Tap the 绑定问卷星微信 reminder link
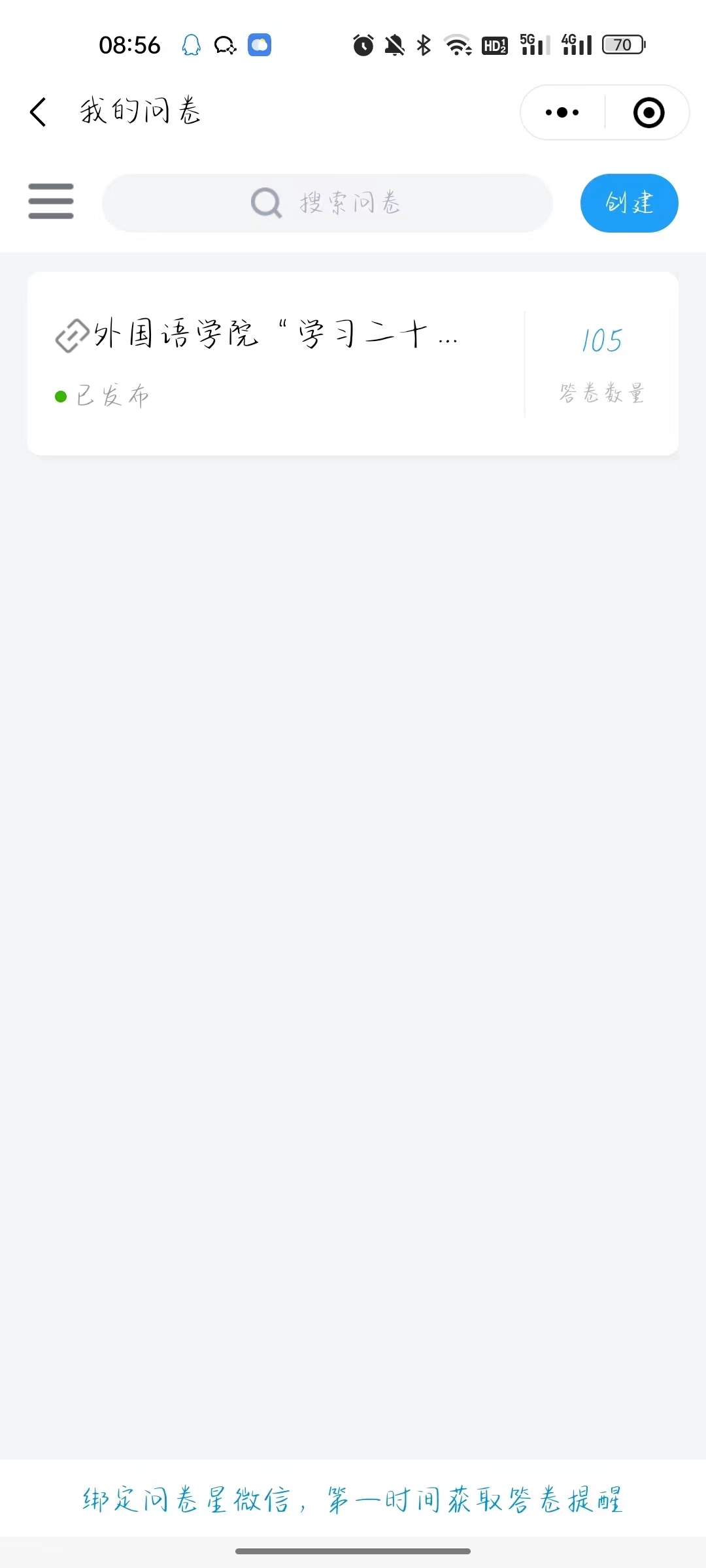 tap(353, 1499)
